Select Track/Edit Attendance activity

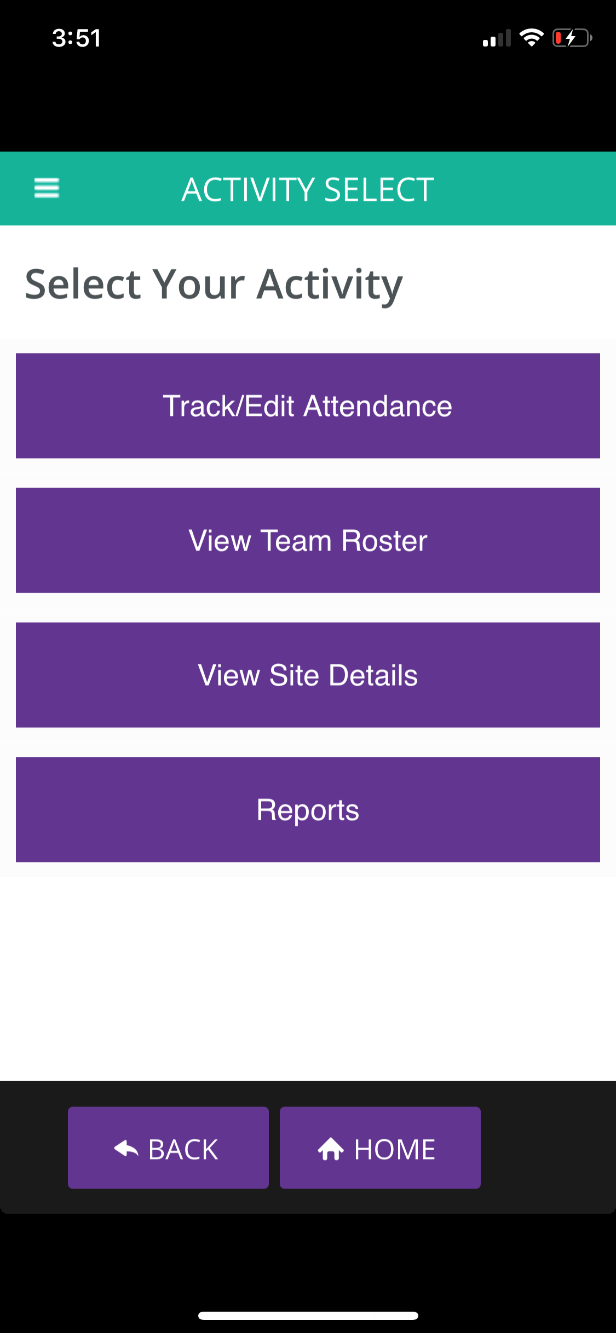point(308,406)
